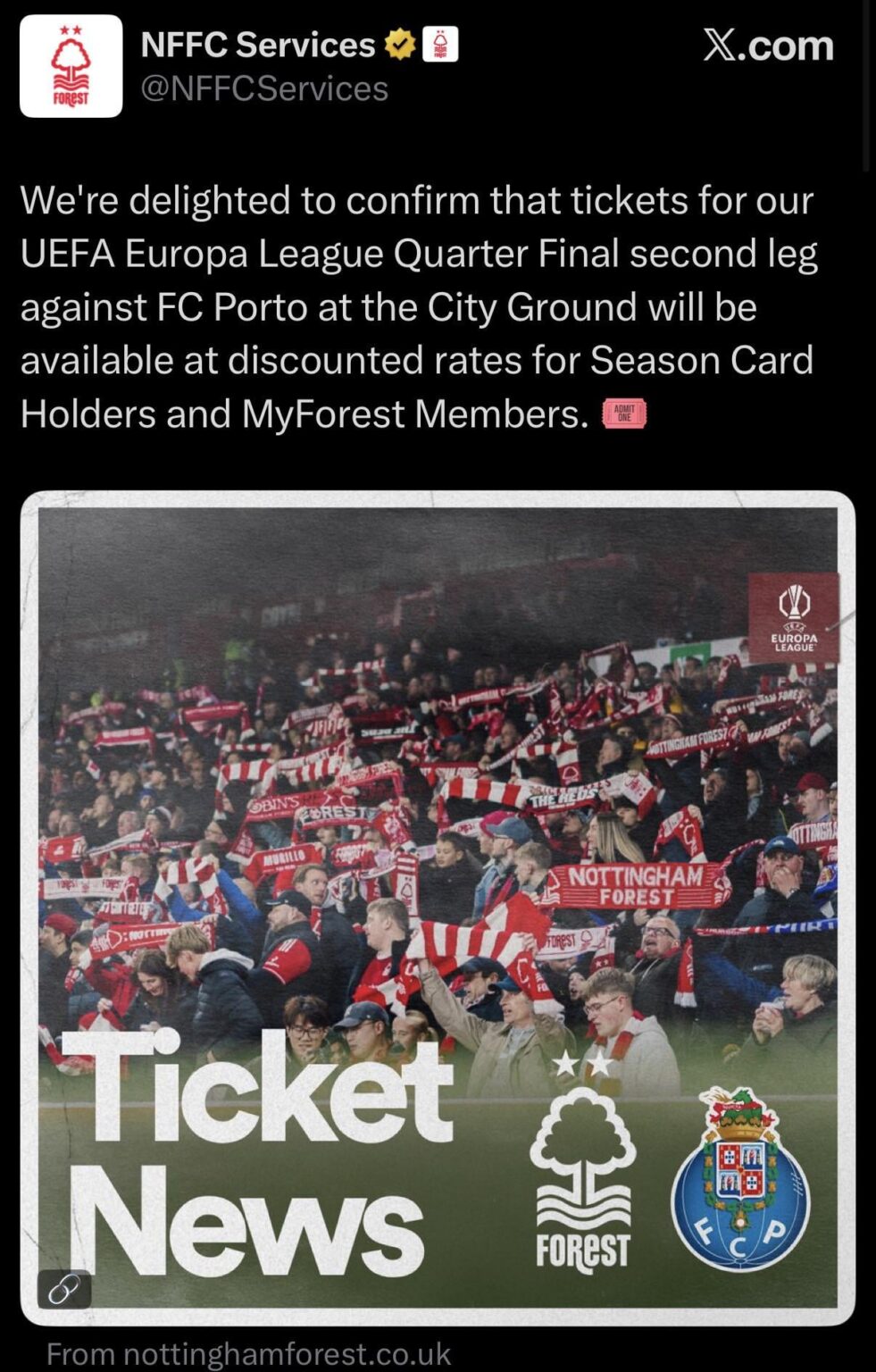Visit the nottinghamforest.co.uk source link

coord(248,1354)
